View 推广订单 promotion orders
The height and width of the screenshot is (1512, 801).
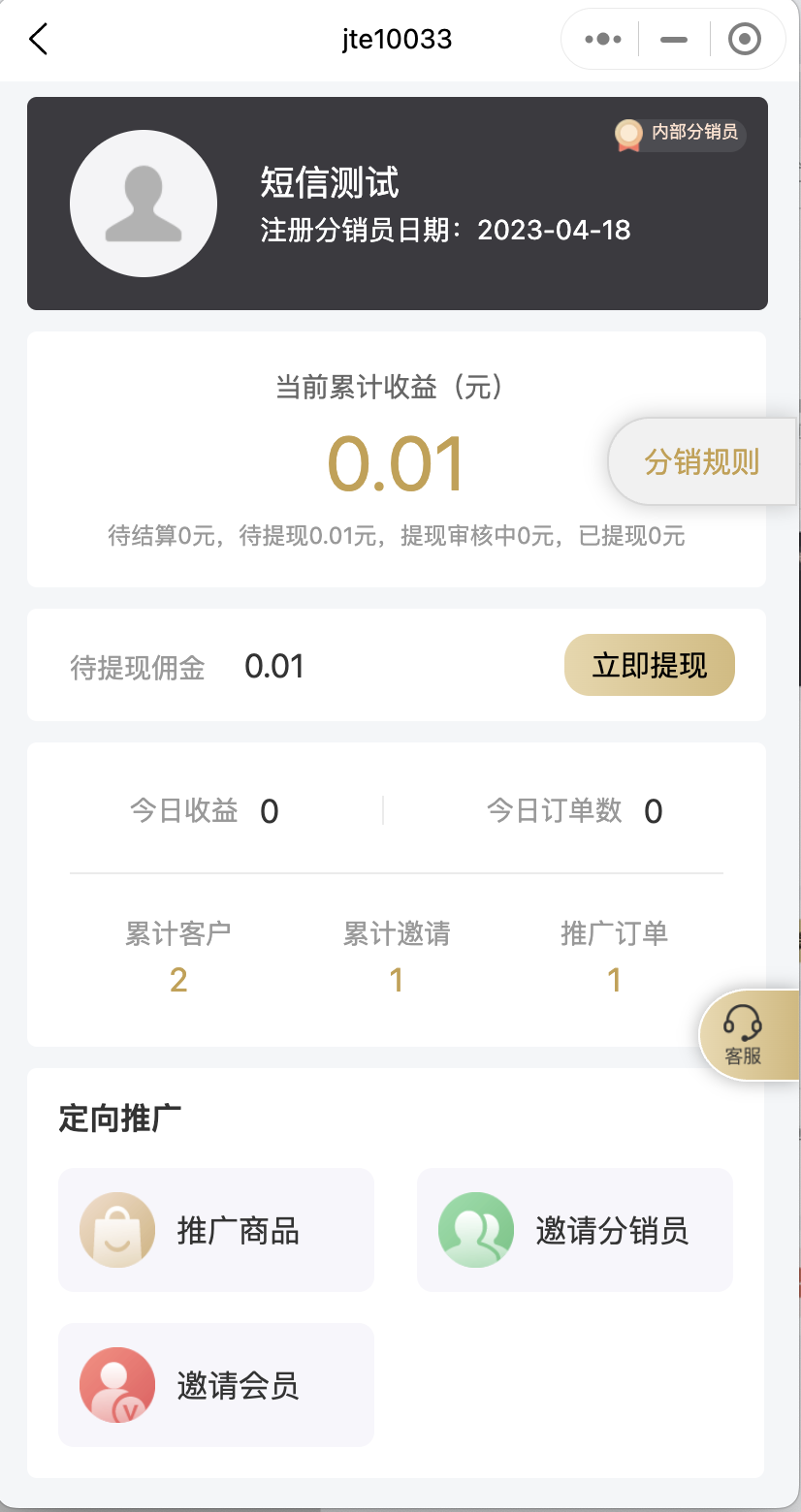click(x=614, y=958)
